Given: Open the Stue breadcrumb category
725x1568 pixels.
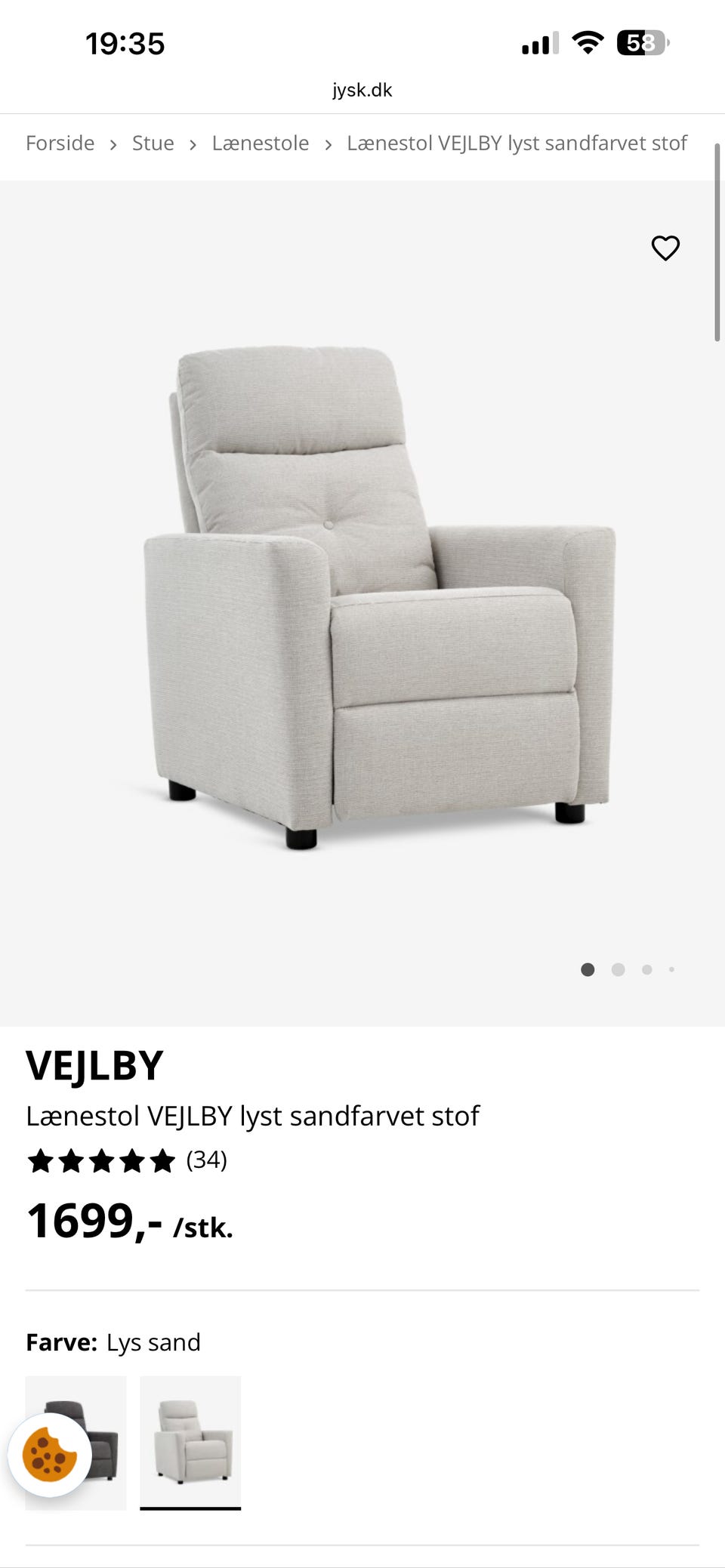Looking at the screenshot, I should click(153, 143).
